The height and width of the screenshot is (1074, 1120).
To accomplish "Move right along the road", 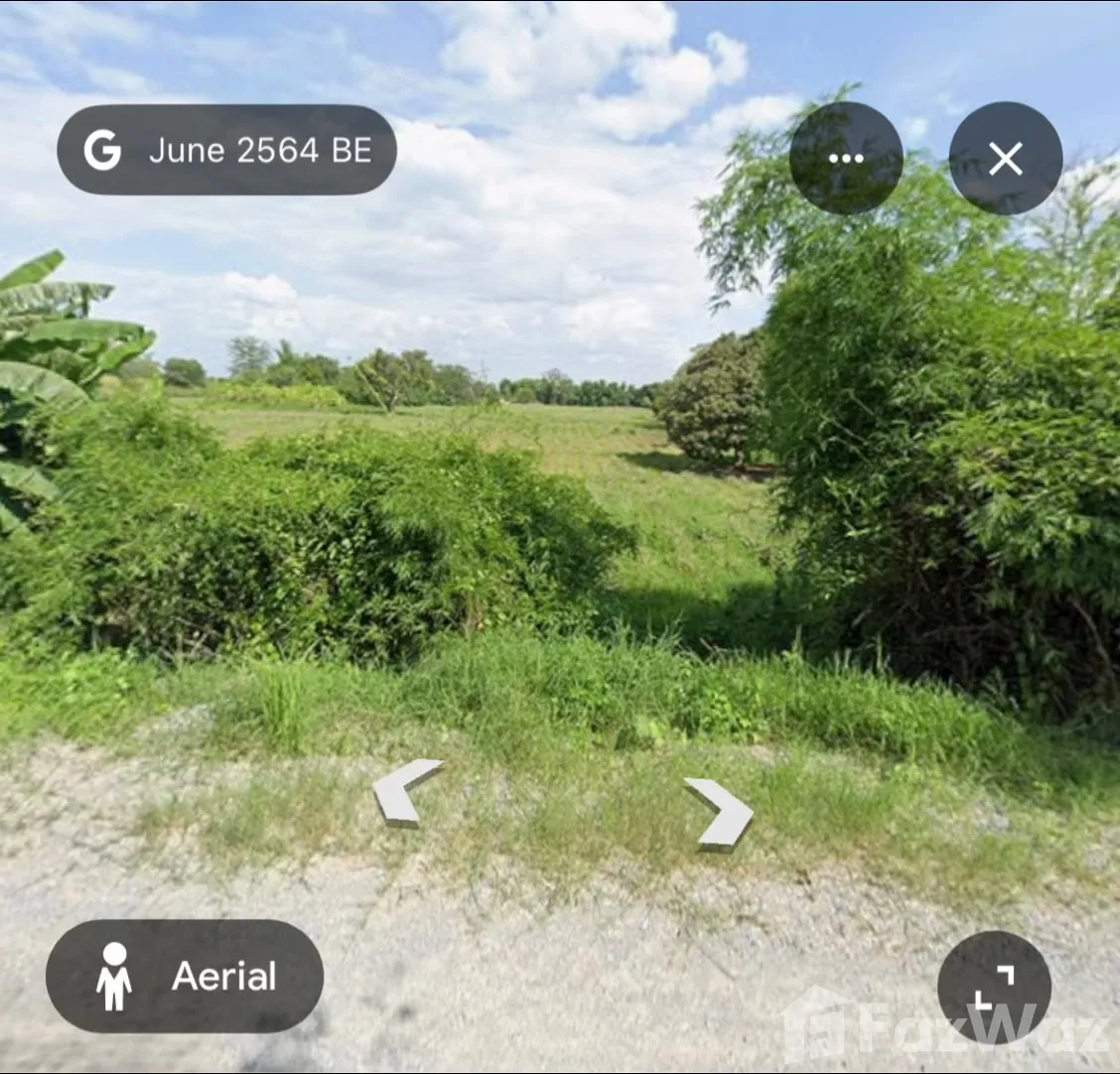I will tap(722, 813).
